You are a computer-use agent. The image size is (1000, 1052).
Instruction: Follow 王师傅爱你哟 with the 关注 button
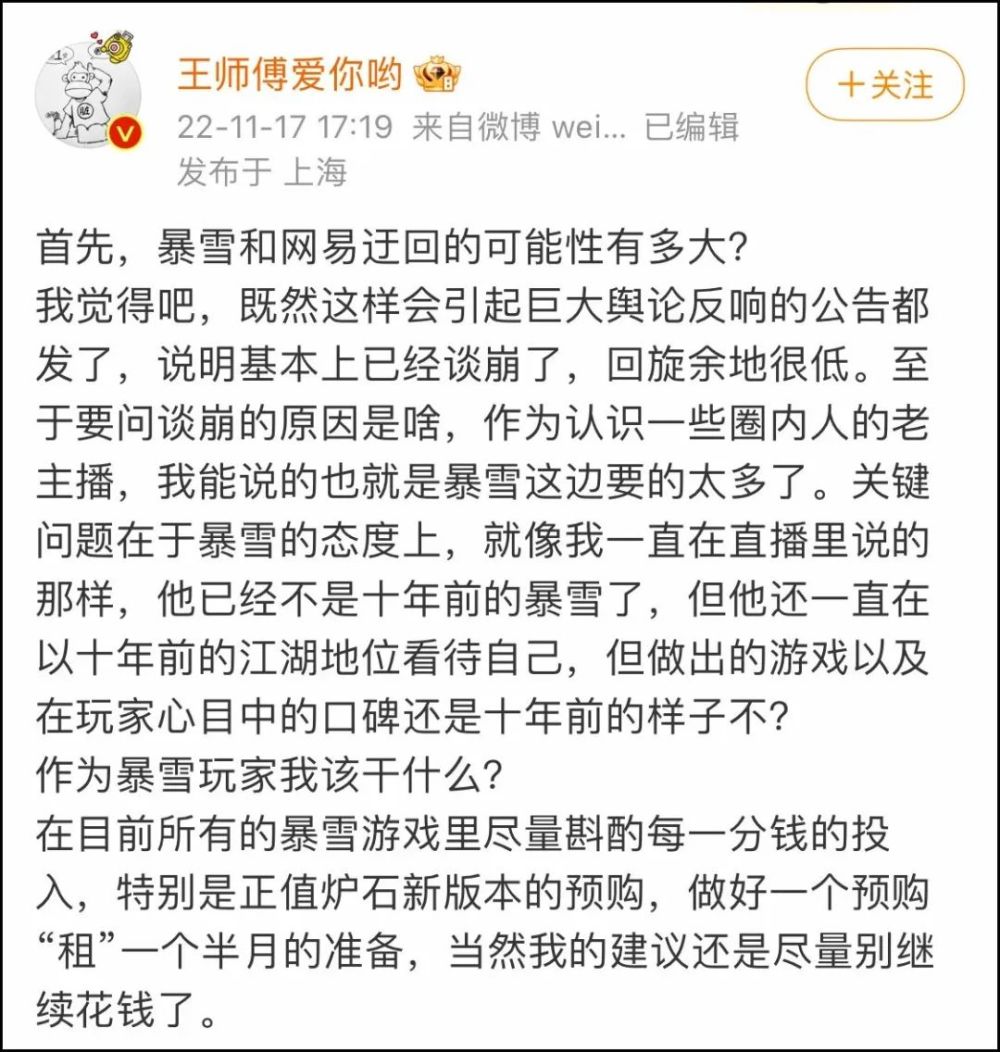pos(885,86)
